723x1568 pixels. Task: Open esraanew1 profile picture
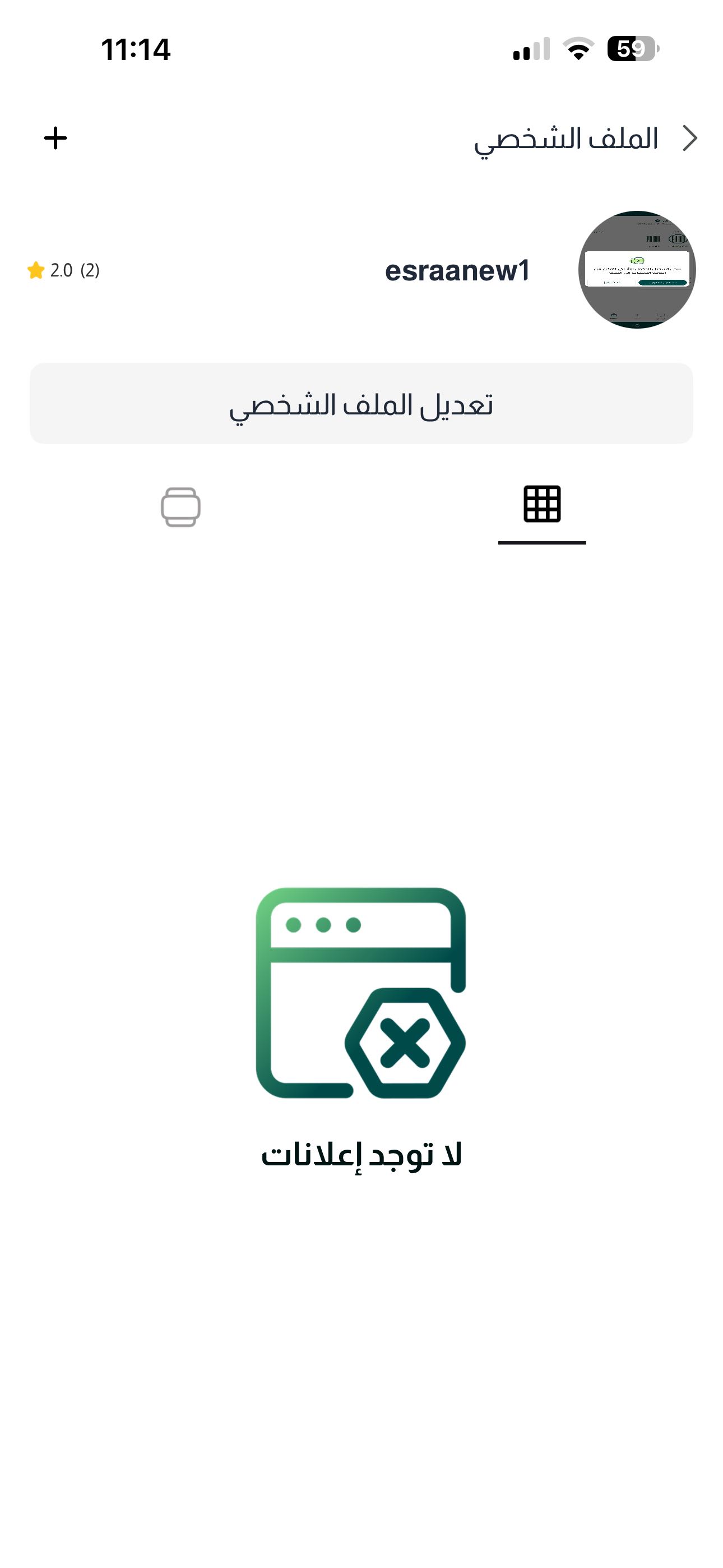tap(637, 270)
